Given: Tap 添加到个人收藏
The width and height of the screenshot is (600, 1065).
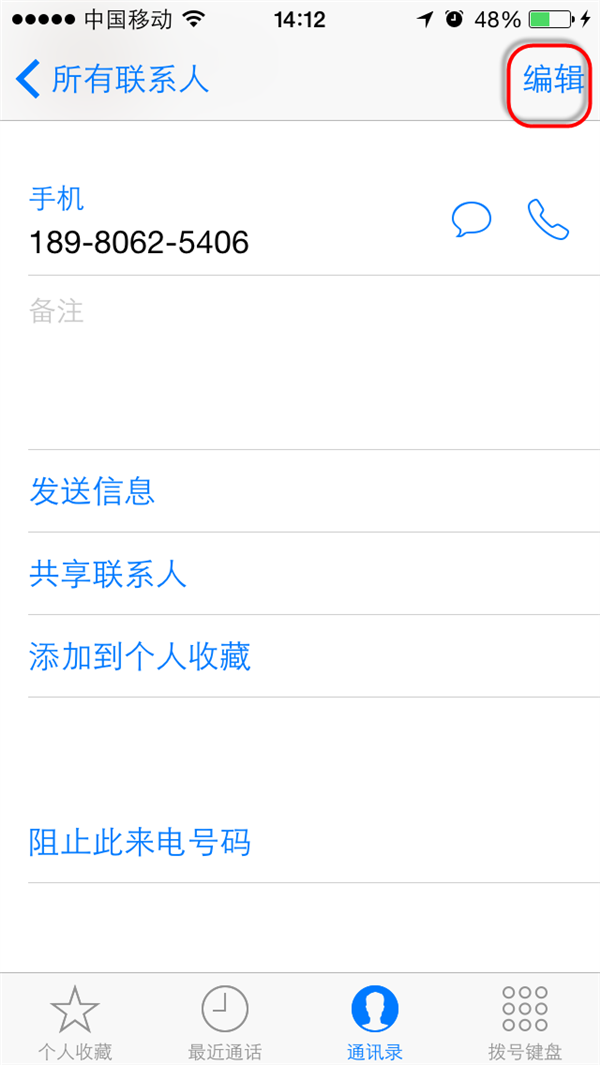Looking at the screenshot, I should coord(140,656).
